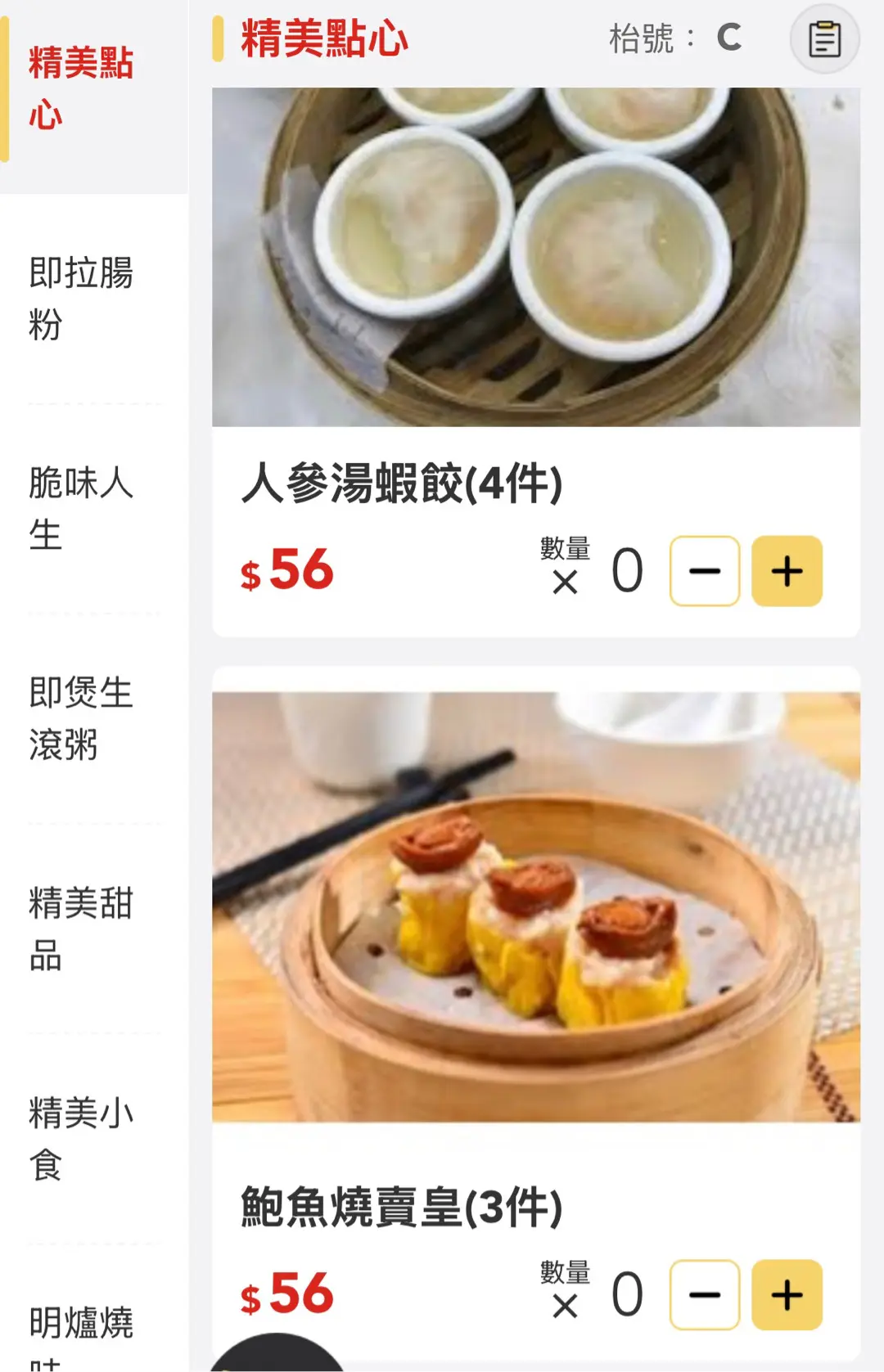Increase quantity of 人參湯蝦餃(4件)
Viewport: 884px width, 1372px height.
pos(787,571)
